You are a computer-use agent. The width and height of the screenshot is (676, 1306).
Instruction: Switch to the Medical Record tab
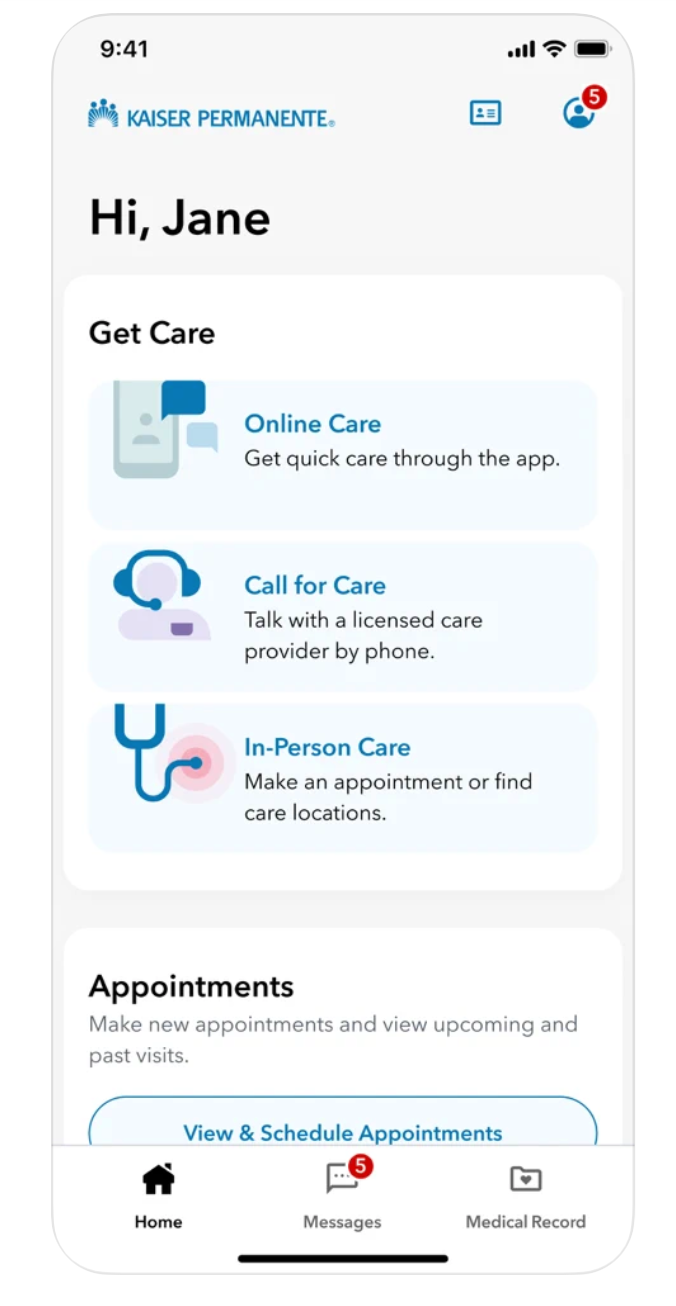(526, 1196)
